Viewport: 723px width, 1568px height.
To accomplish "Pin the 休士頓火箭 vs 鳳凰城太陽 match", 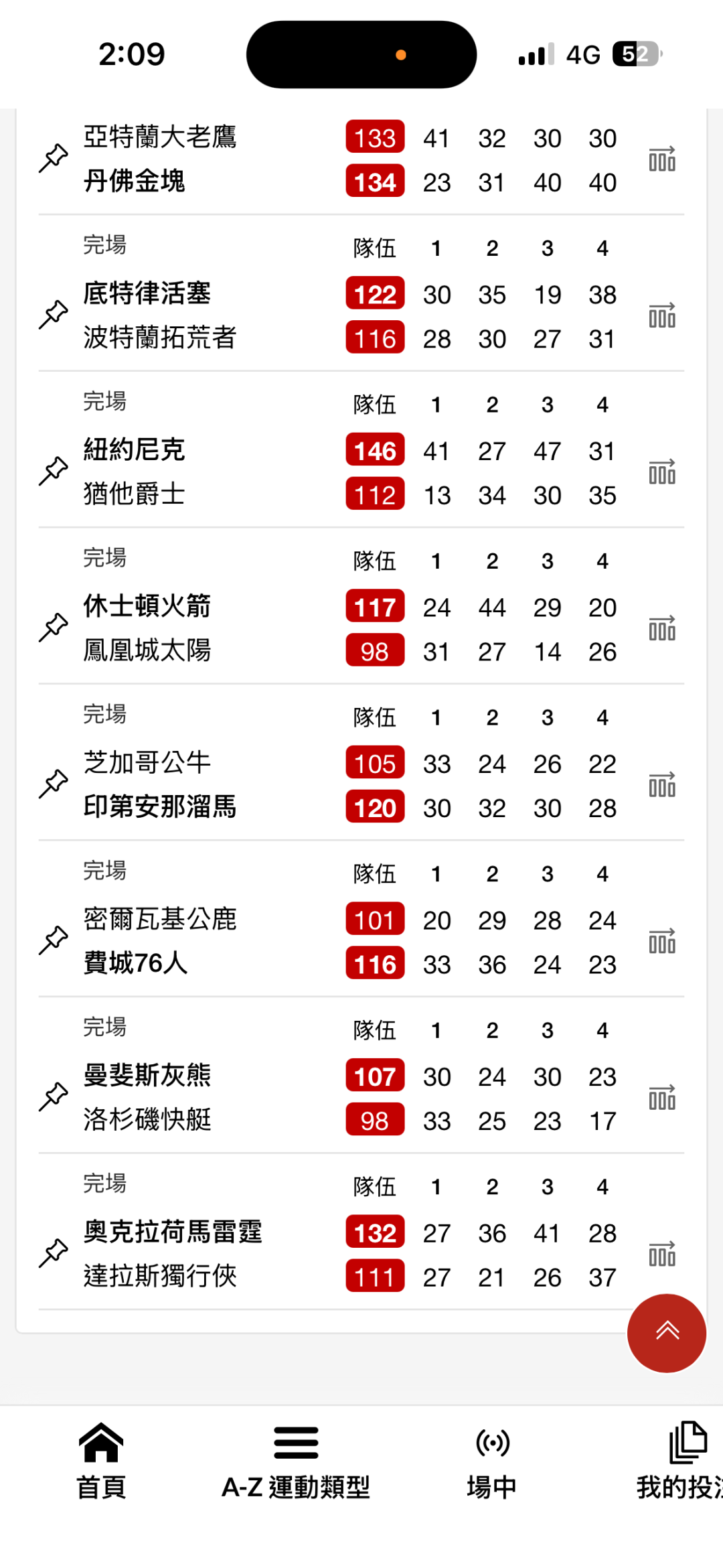I will click(x=54, y=628).
